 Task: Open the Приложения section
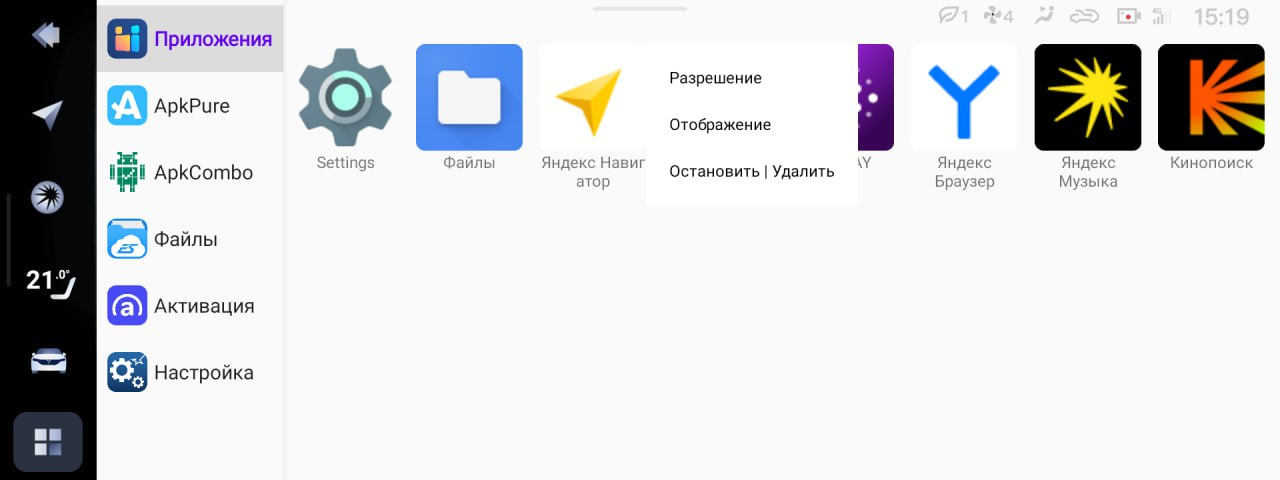point(190,39)
